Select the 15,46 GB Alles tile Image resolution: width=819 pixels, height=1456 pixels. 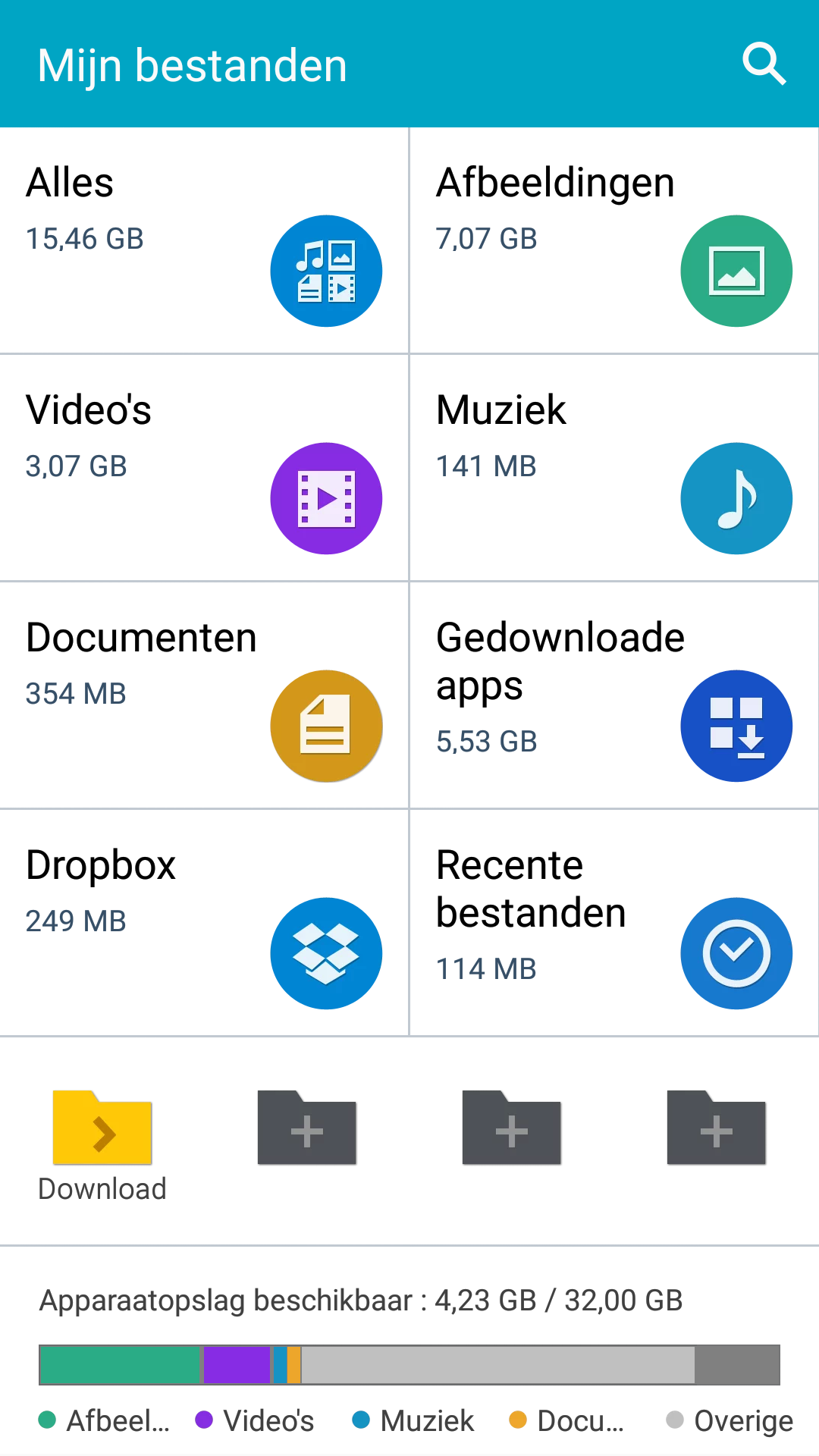click(x=85, y=238)
